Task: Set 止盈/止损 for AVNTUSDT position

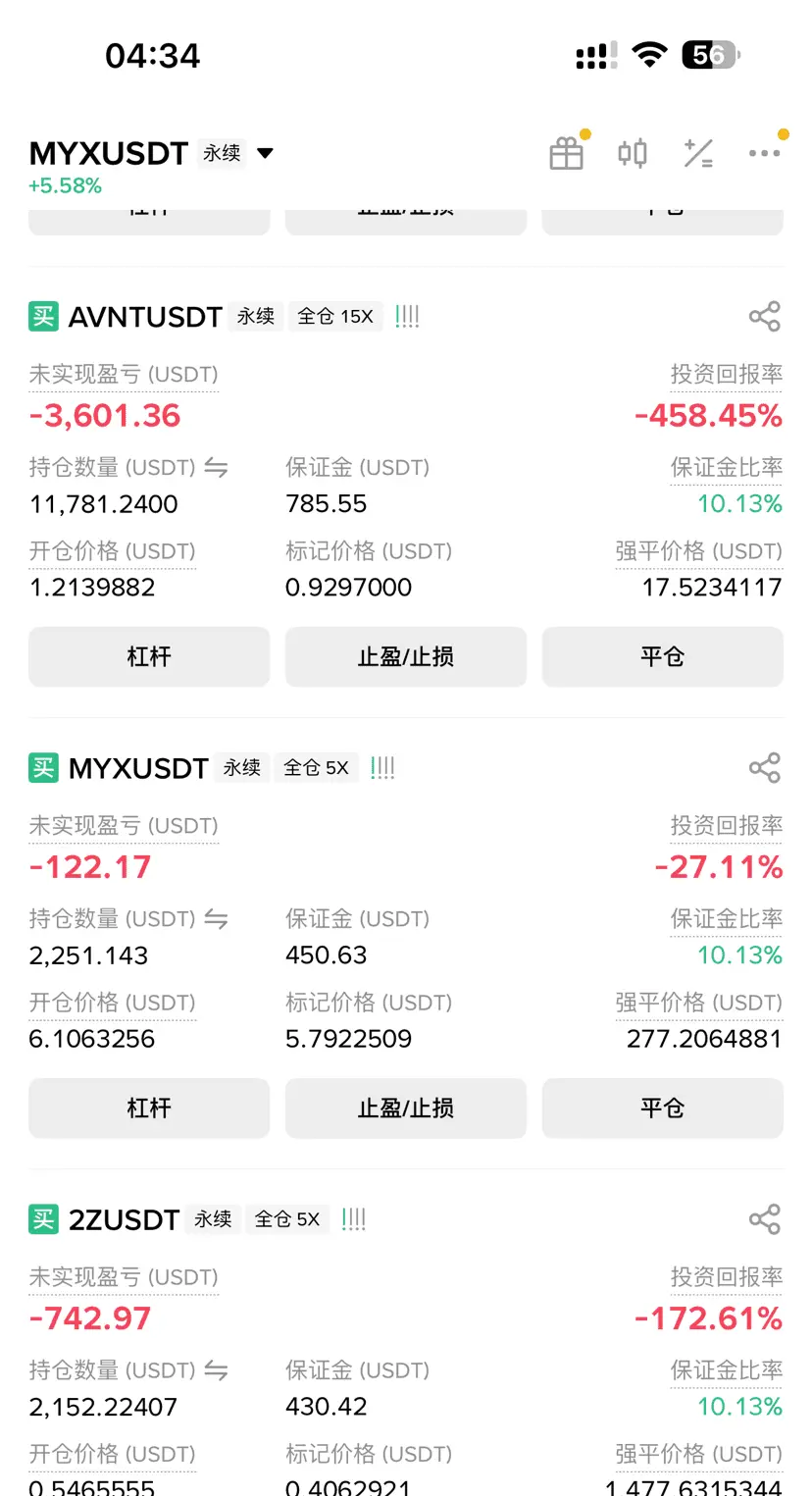Action: (406, 656)
